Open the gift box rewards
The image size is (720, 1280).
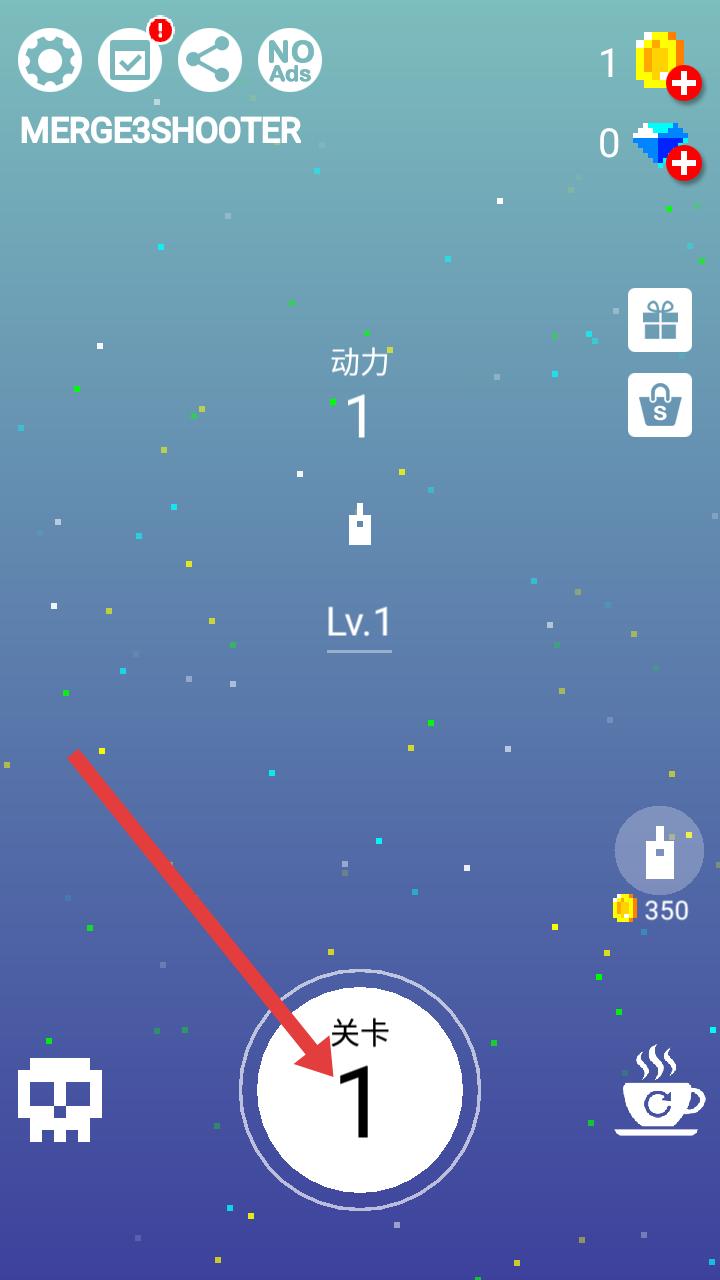pos(660,320)
